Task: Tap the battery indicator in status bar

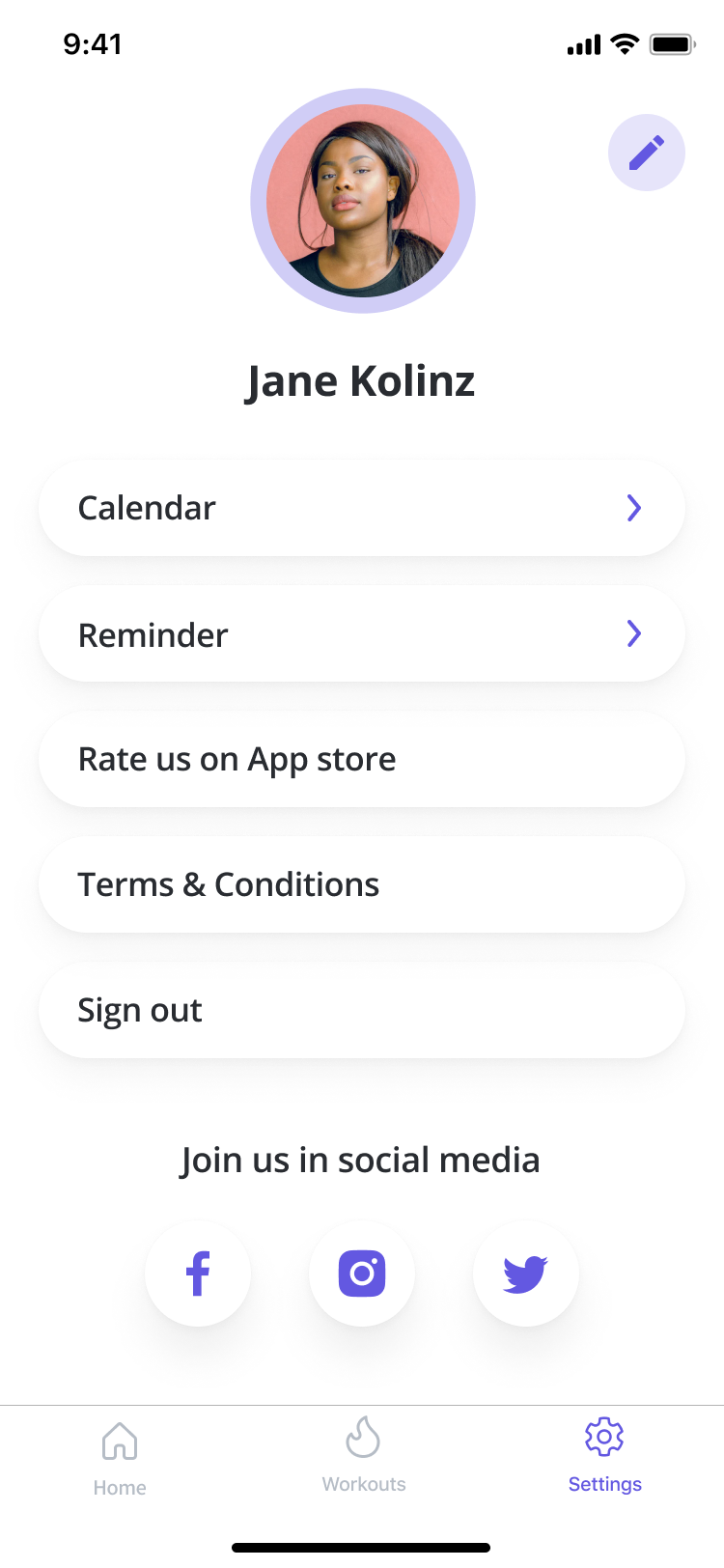Action: [x=673, y=43]
